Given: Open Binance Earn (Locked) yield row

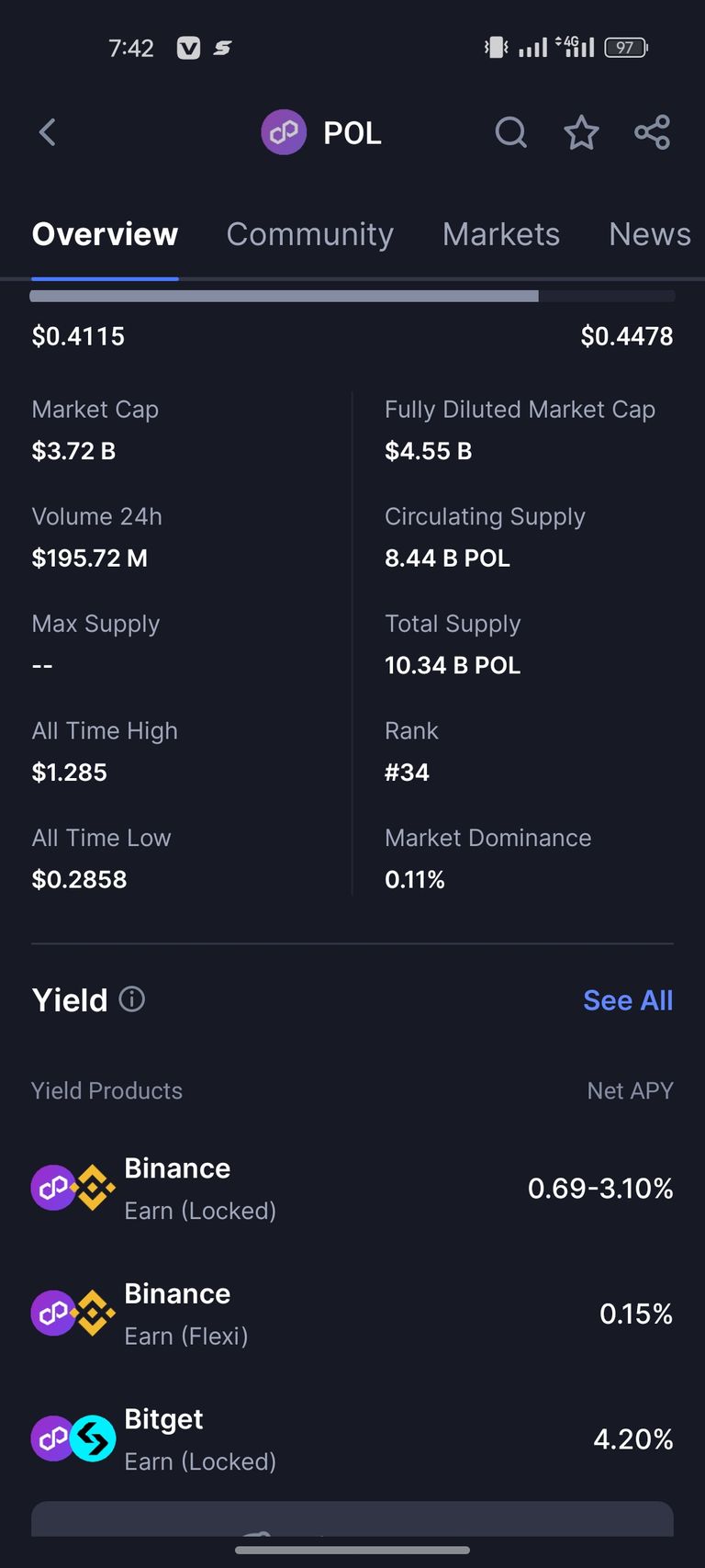Looking at the screenshot, I should (x=352, y=1189).
